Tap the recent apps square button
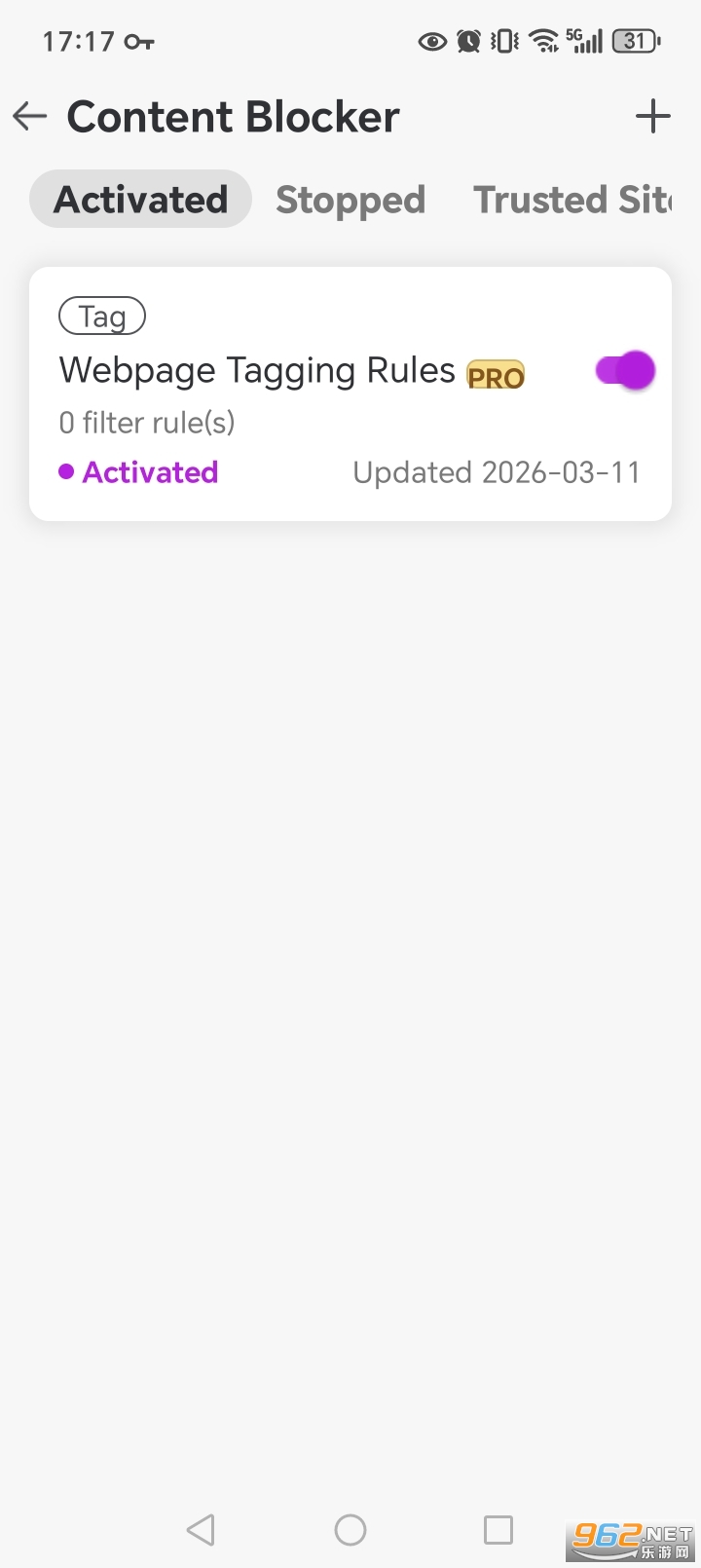Viewport: 701px width, 1568px height. point(498,1529)
